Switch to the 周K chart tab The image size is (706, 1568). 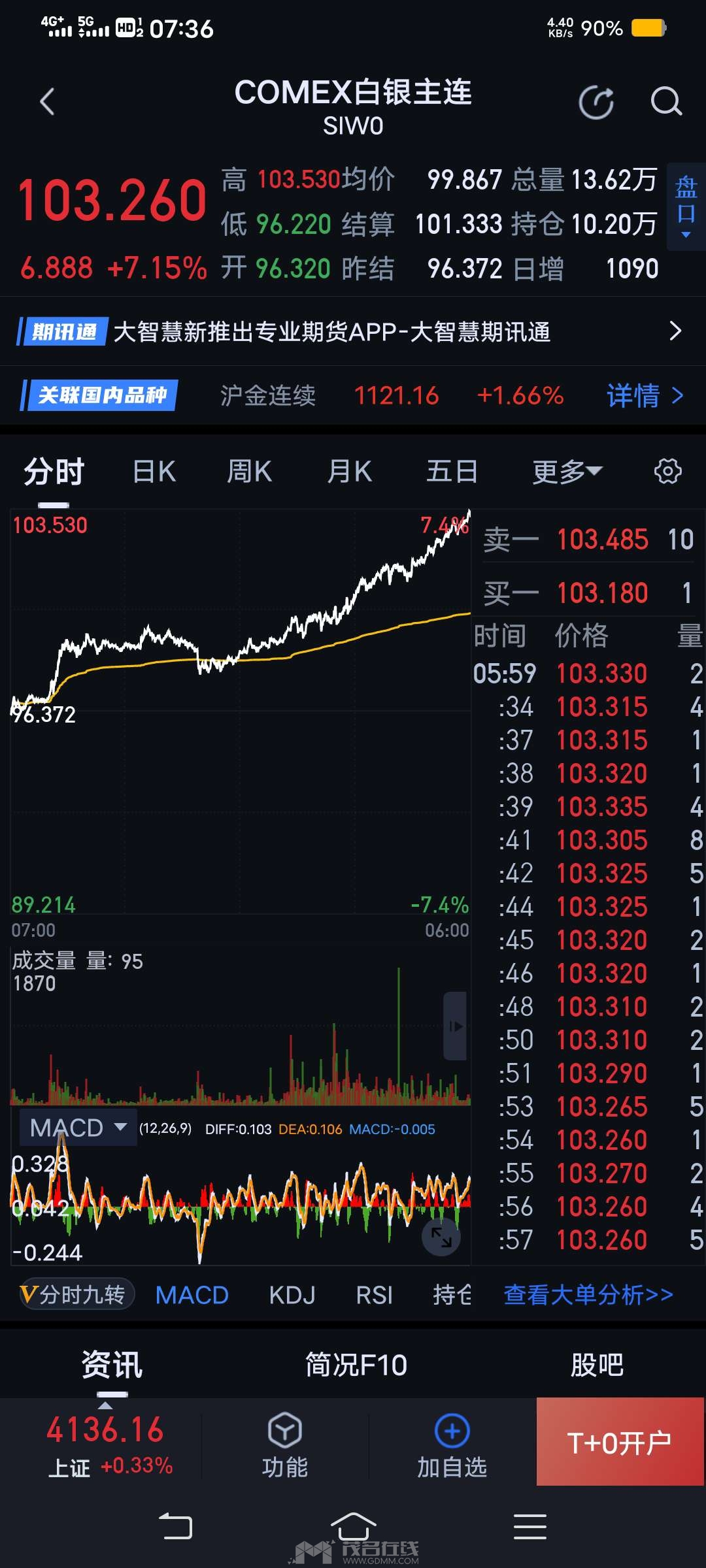click(249, 471)
